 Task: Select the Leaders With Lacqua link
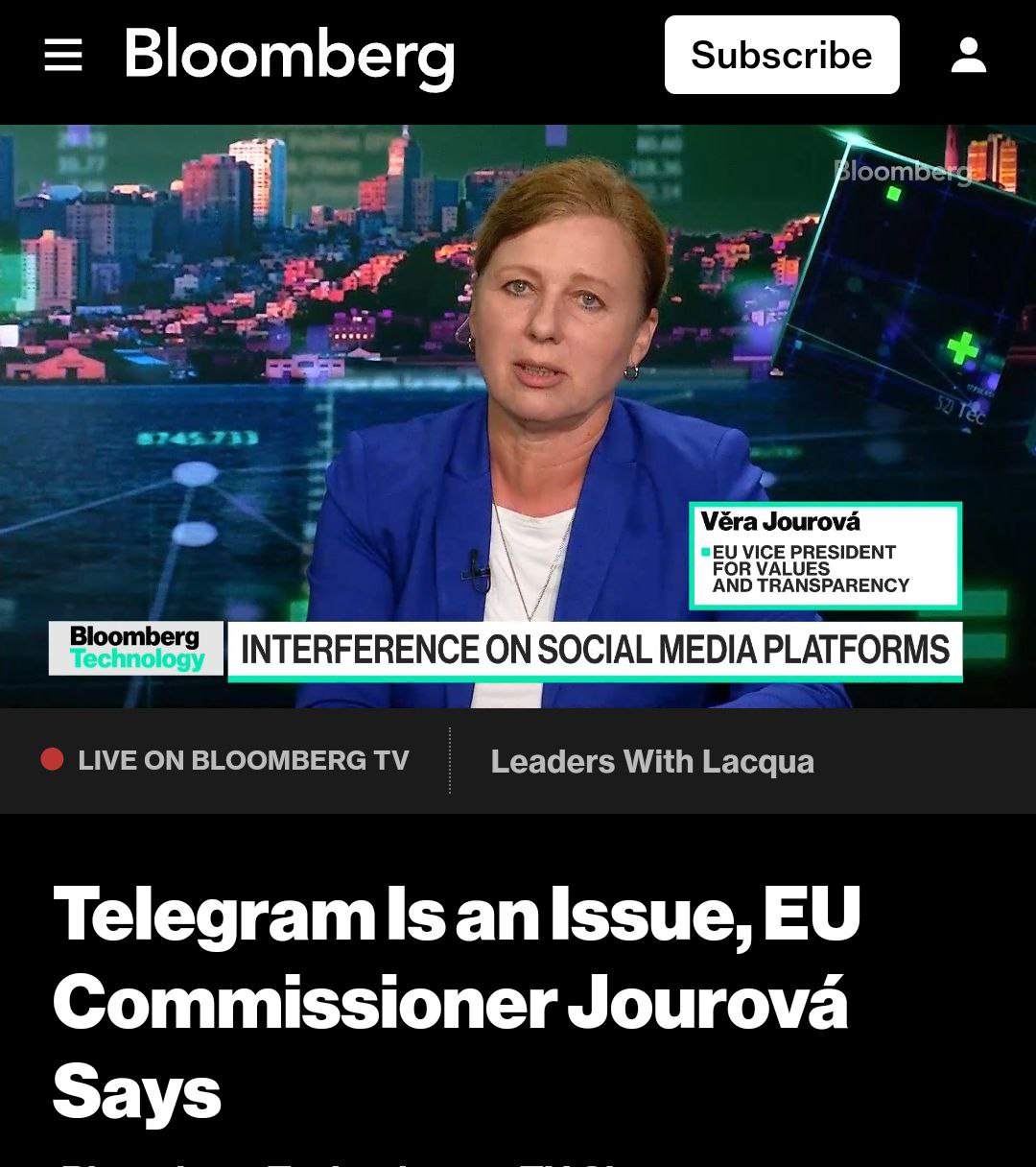coord(652,761)
